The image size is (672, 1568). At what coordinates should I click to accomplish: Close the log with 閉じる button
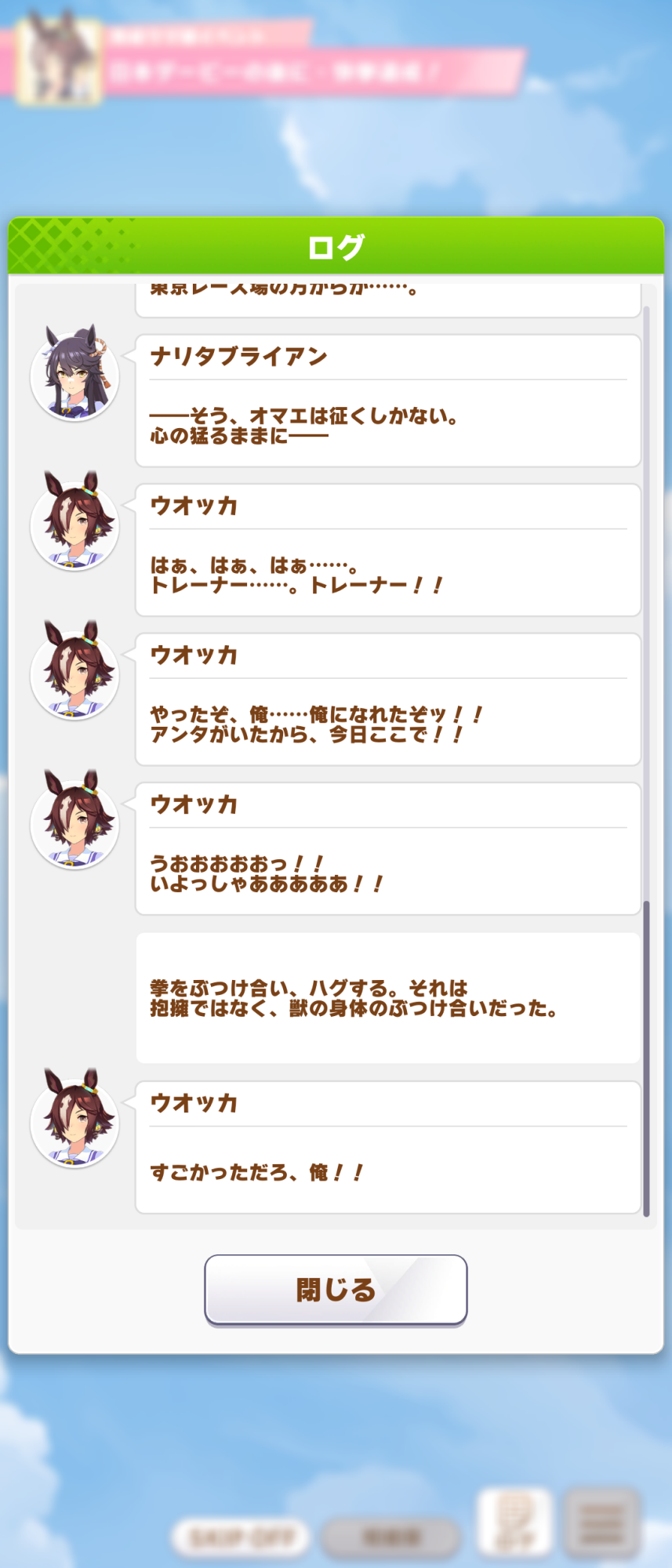pyautogui.click(x=336, y=1290)
